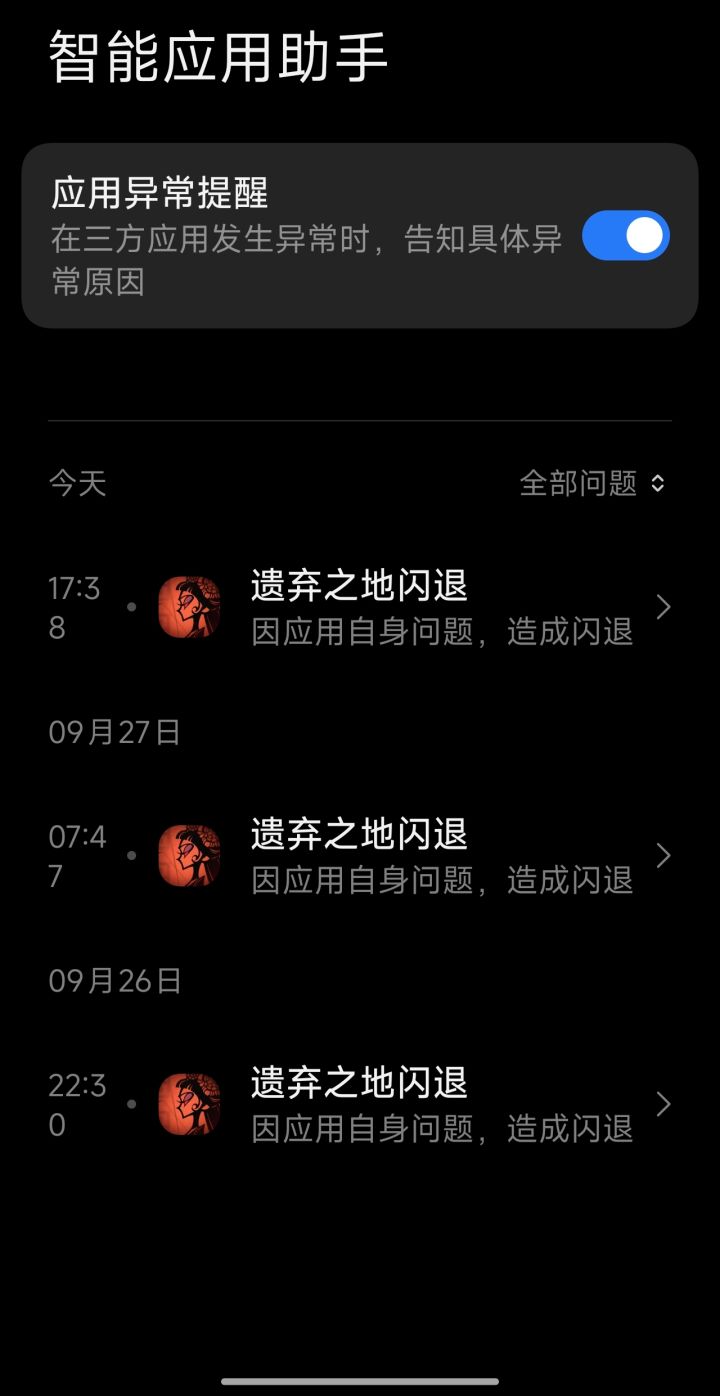Open details for the 22:30 crash via chevron
Image resolution: width=720 pixels, height=1396 pixels.
[x=662, y=1103]
